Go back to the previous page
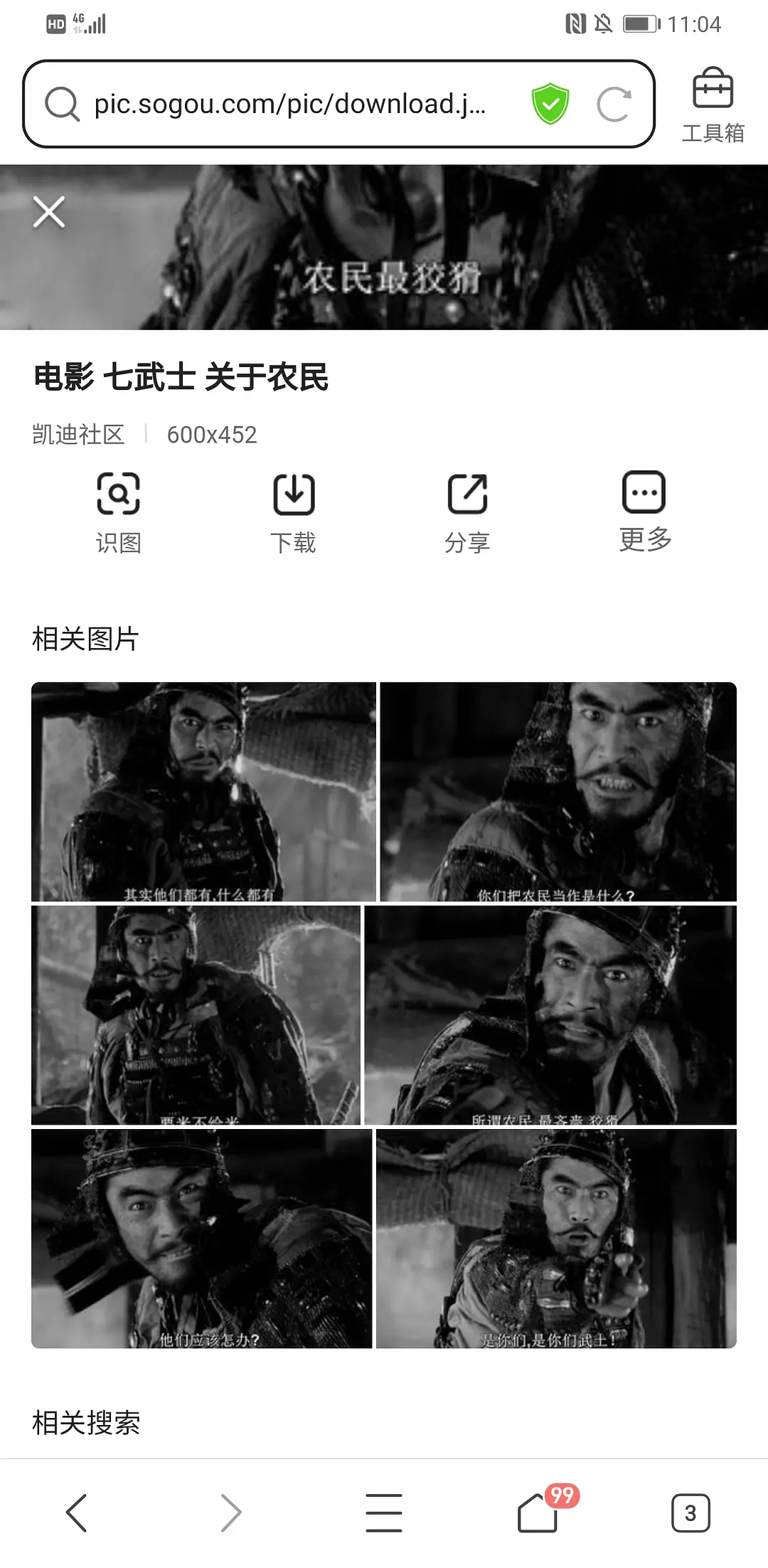Image resolution: width=768 pixels, height=1568 pixels. click(77, 1513)
